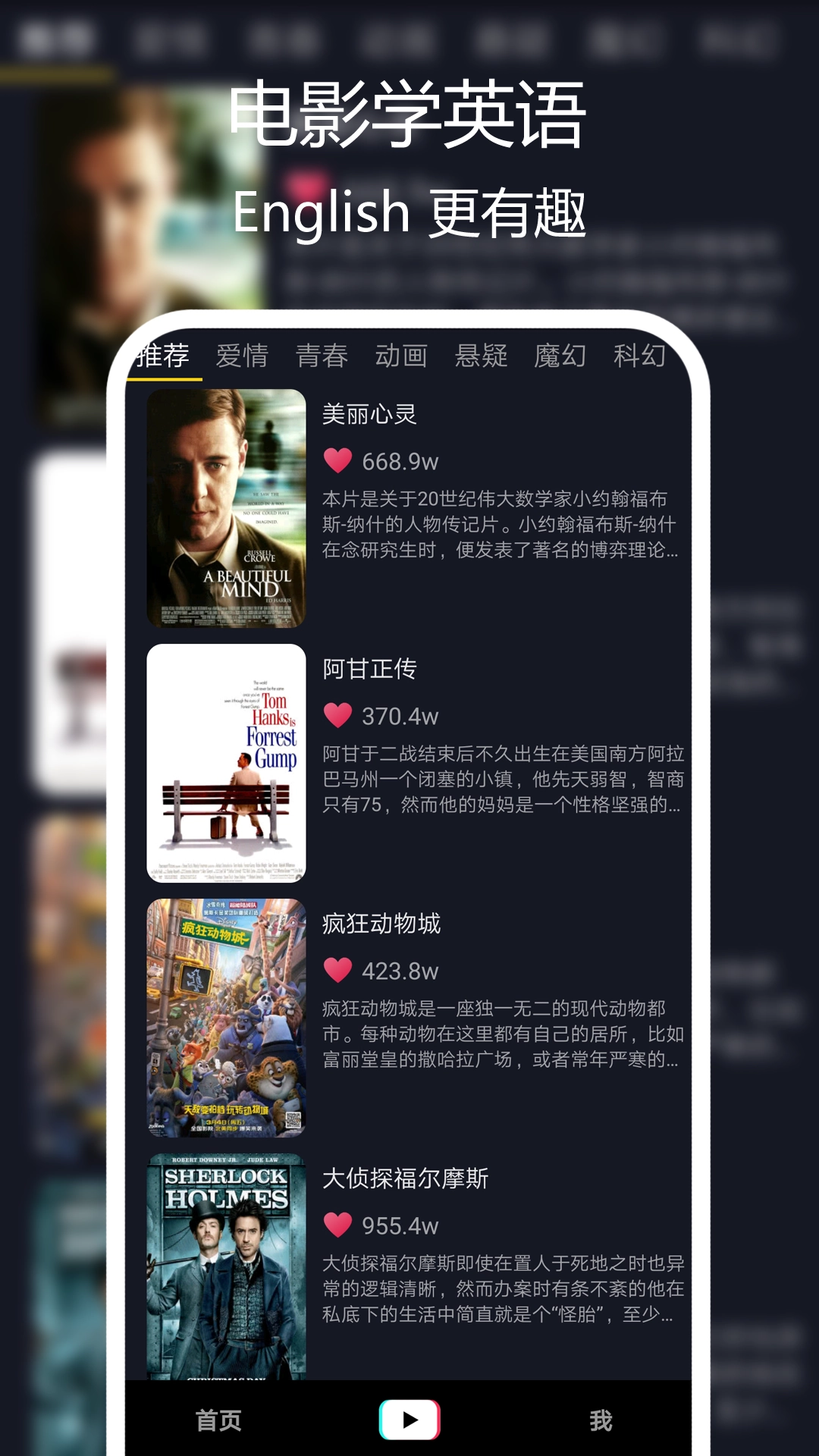
Task: Open the Forrest Gump poster
Action: tap(227, 766)
